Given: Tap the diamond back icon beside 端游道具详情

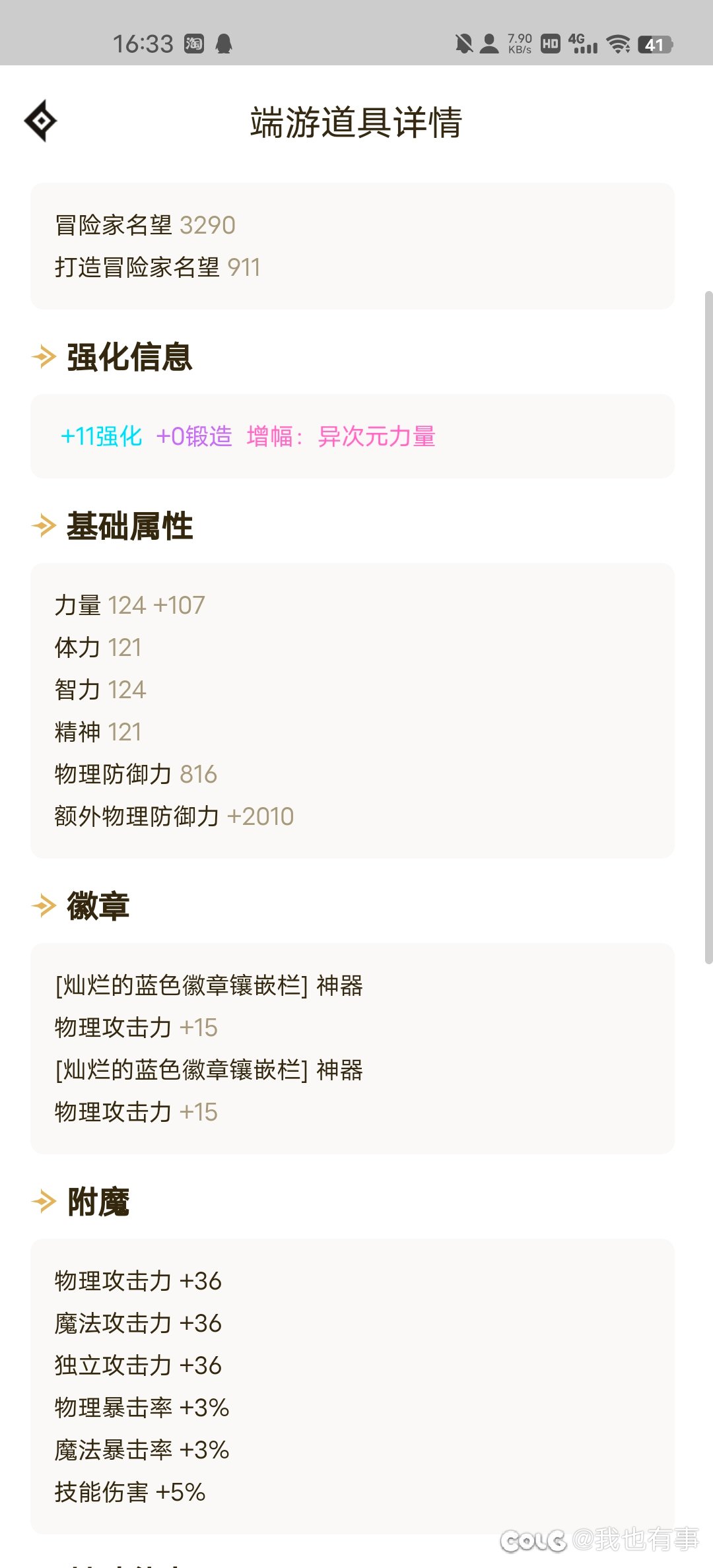Looking at the screenshot, I should pos(41,121).
